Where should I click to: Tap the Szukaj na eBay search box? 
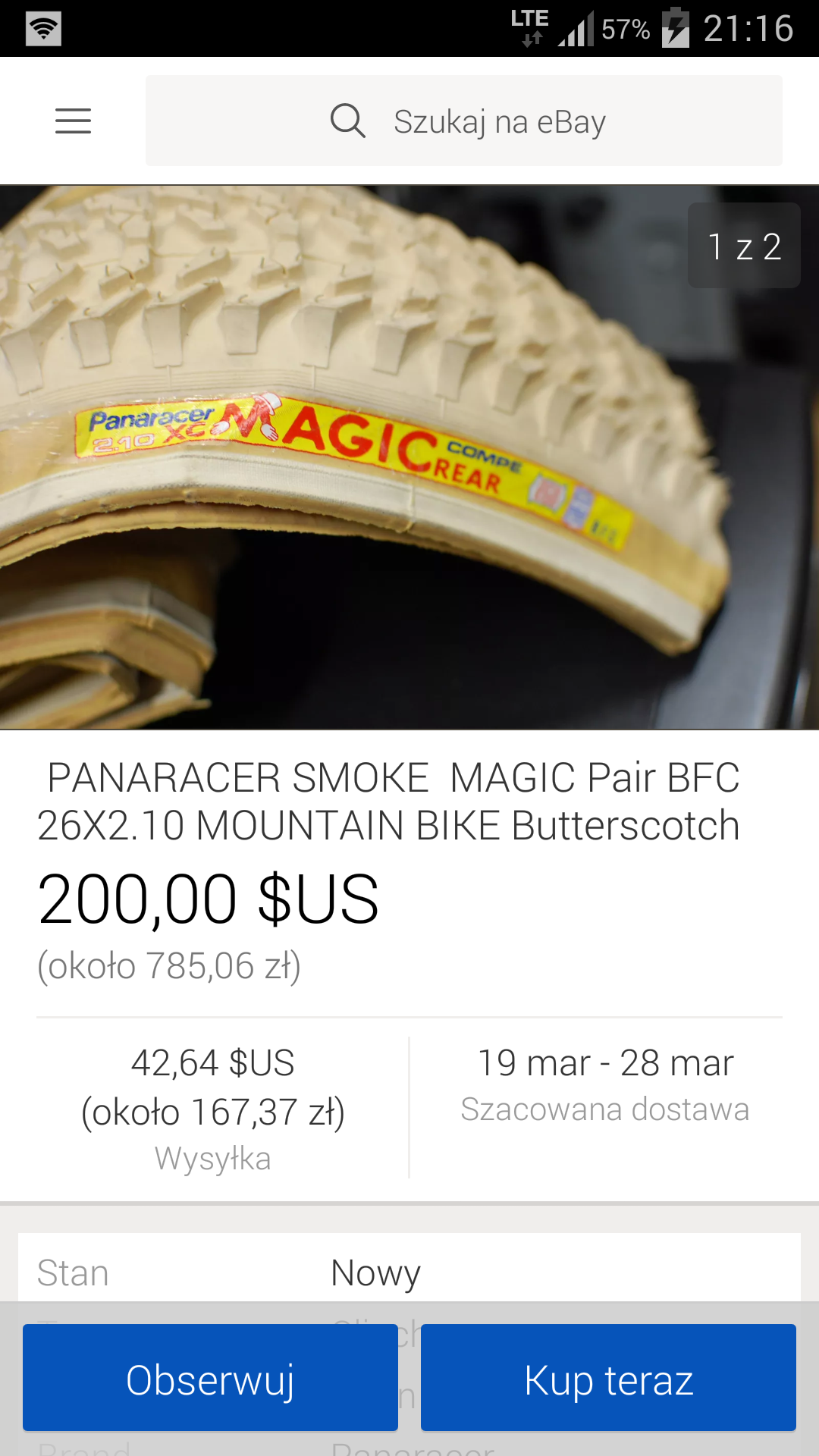464,121
